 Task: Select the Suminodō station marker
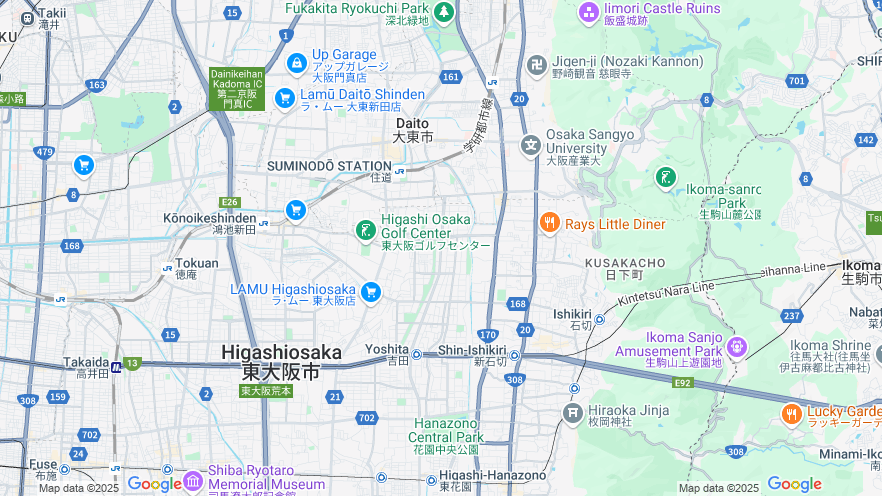[x=400, y=171]
